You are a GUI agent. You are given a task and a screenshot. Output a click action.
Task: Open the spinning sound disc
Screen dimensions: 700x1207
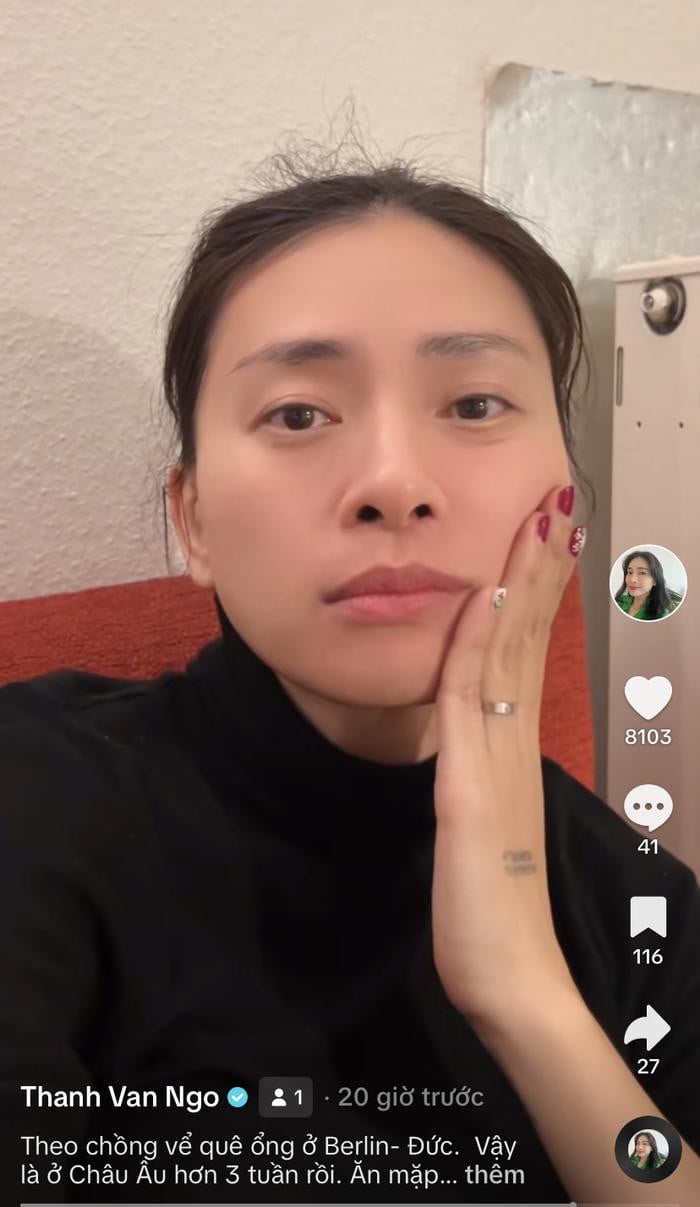click(648, 1149)
